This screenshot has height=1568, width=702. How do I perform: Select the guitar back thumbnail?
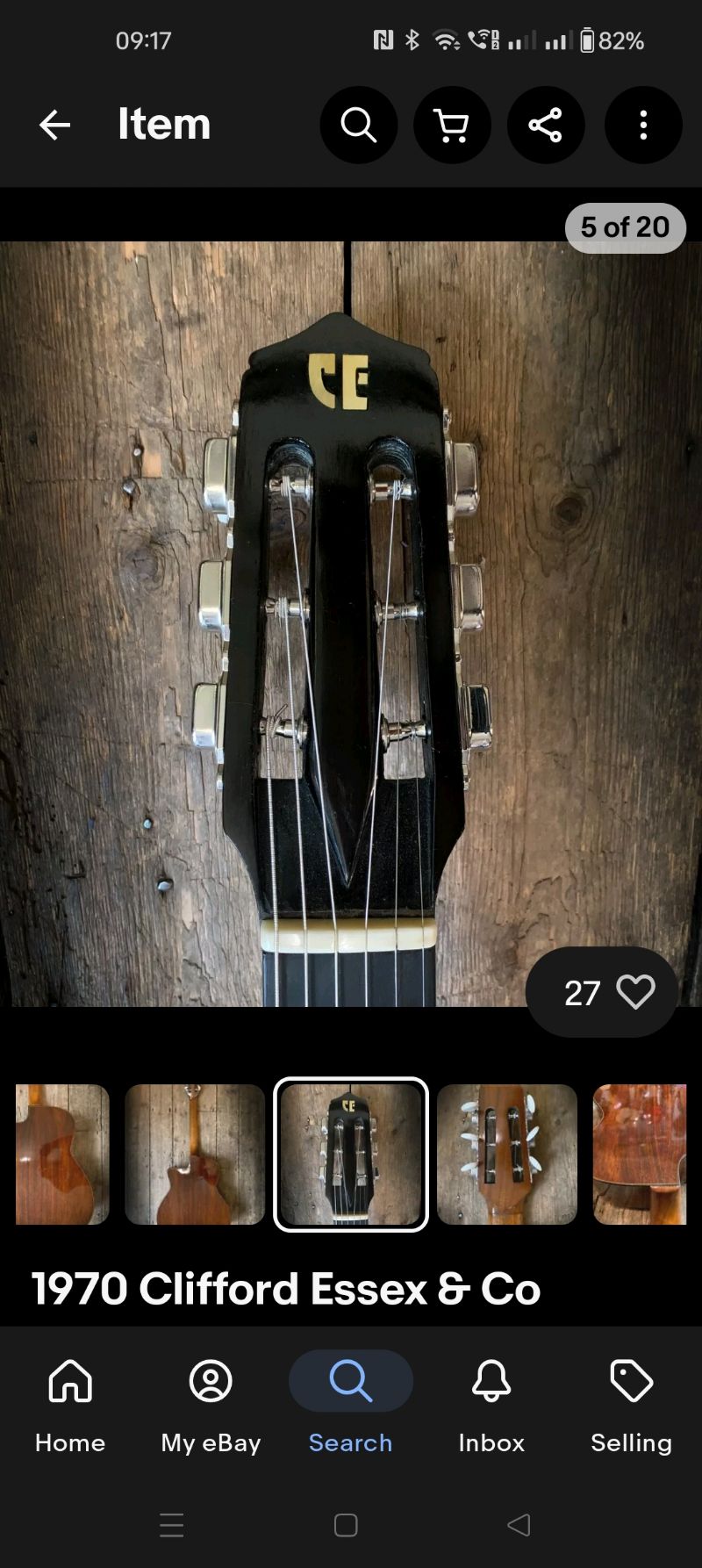pyautogui.click(x=195, y=1154)
